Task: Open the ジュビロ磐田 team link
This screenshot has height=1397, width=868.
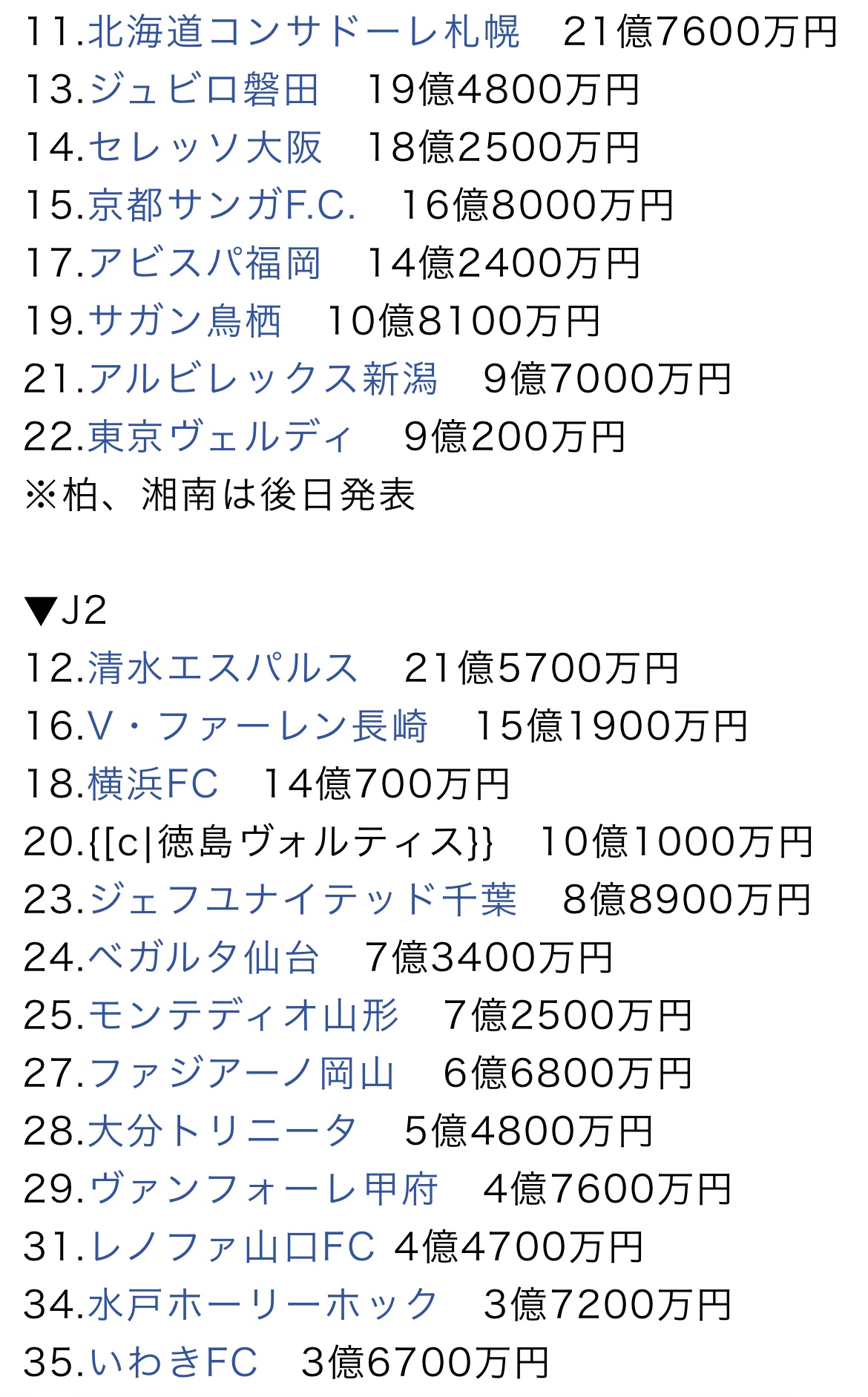Action: [204, 90]
